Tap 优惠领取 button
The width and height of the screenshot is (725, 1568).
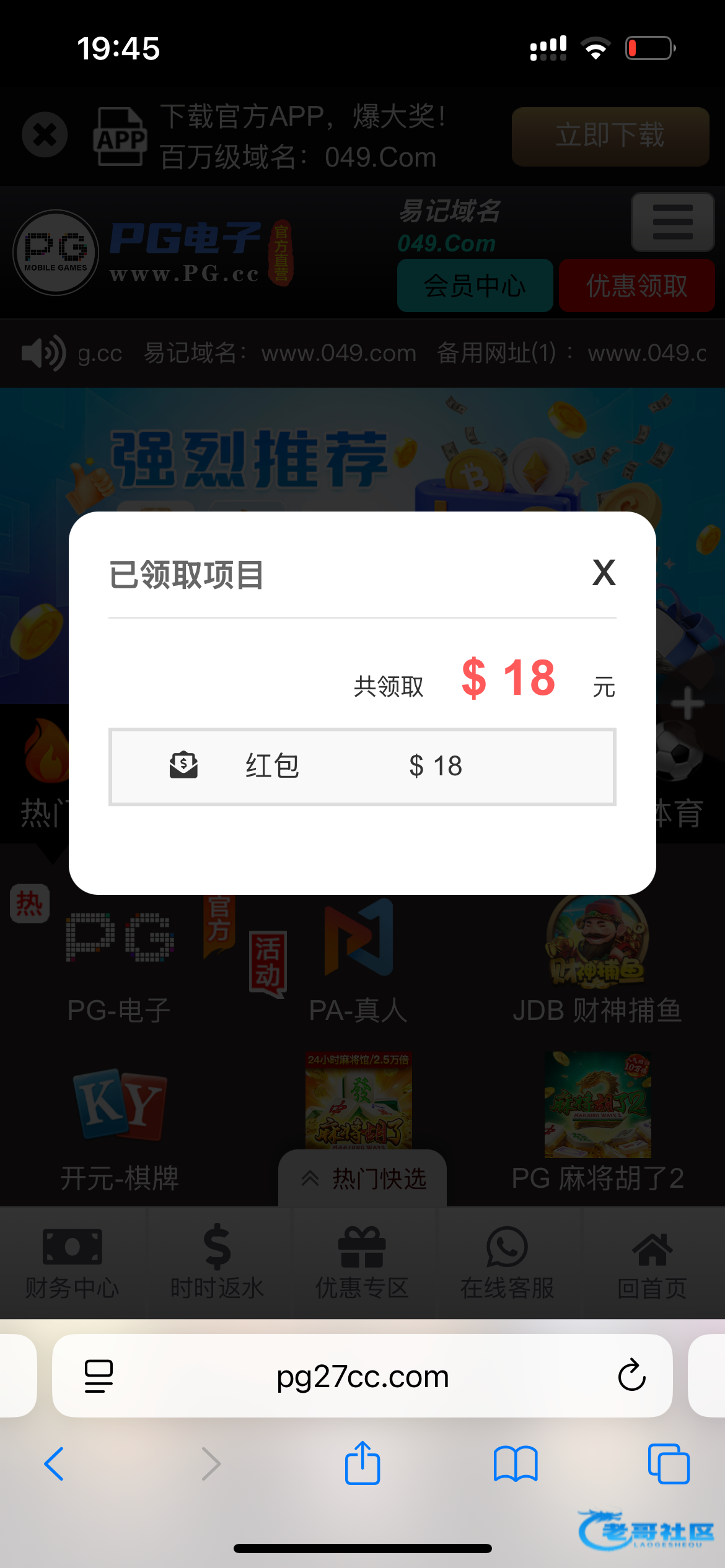(636, 285)
